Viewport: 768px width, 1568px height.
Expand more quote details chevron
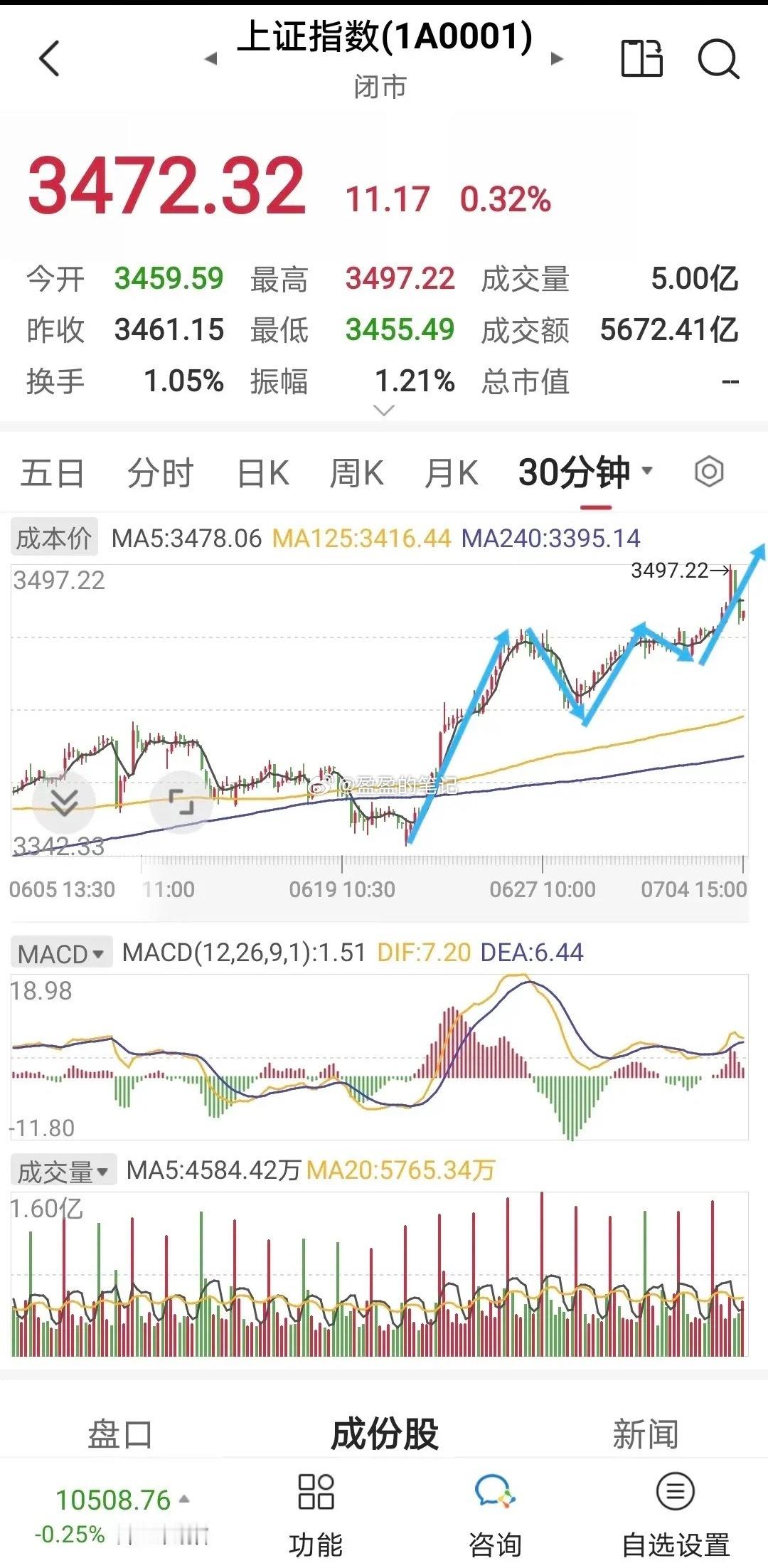point(384,410)
